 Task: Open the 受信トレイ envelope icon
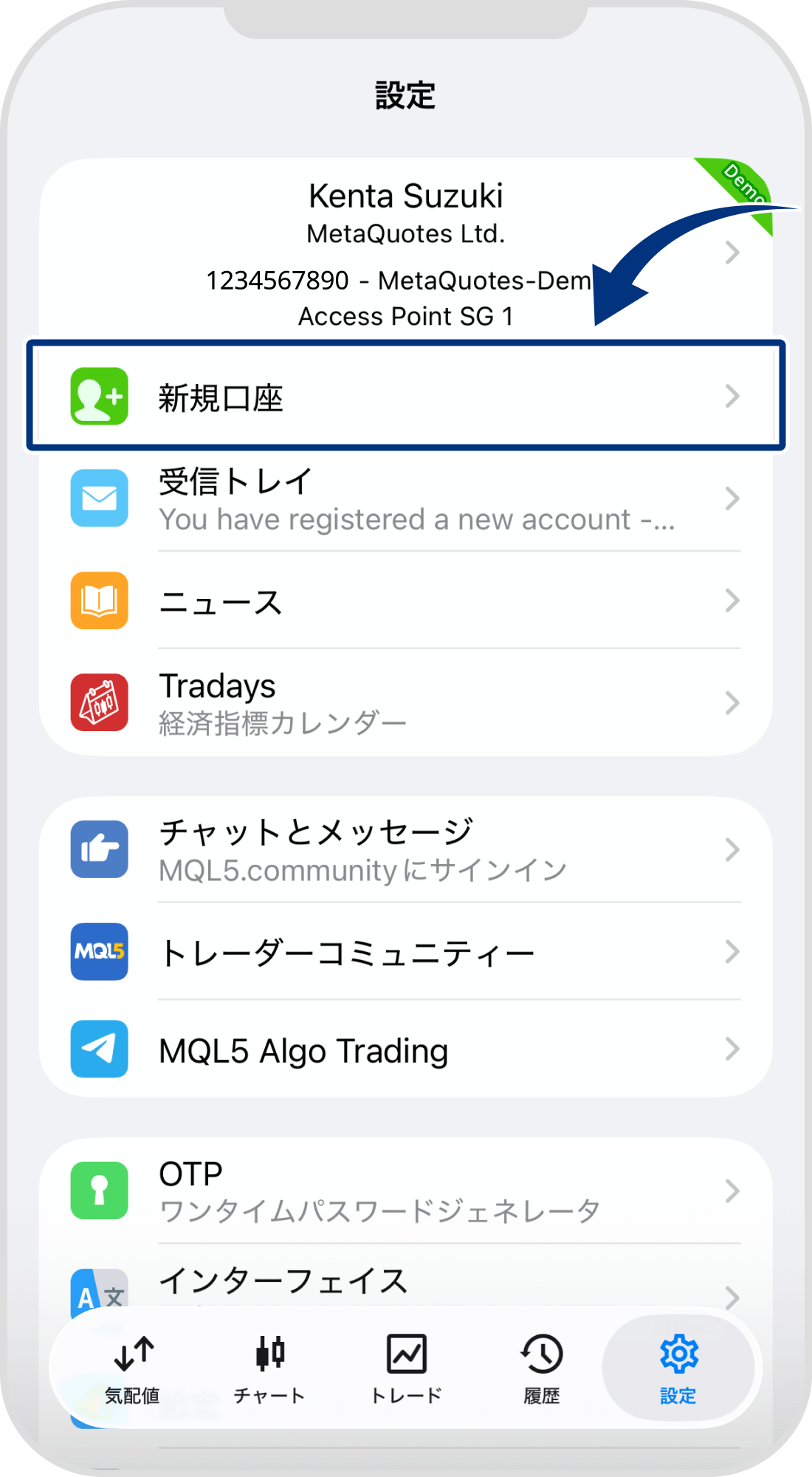point(99,498)
